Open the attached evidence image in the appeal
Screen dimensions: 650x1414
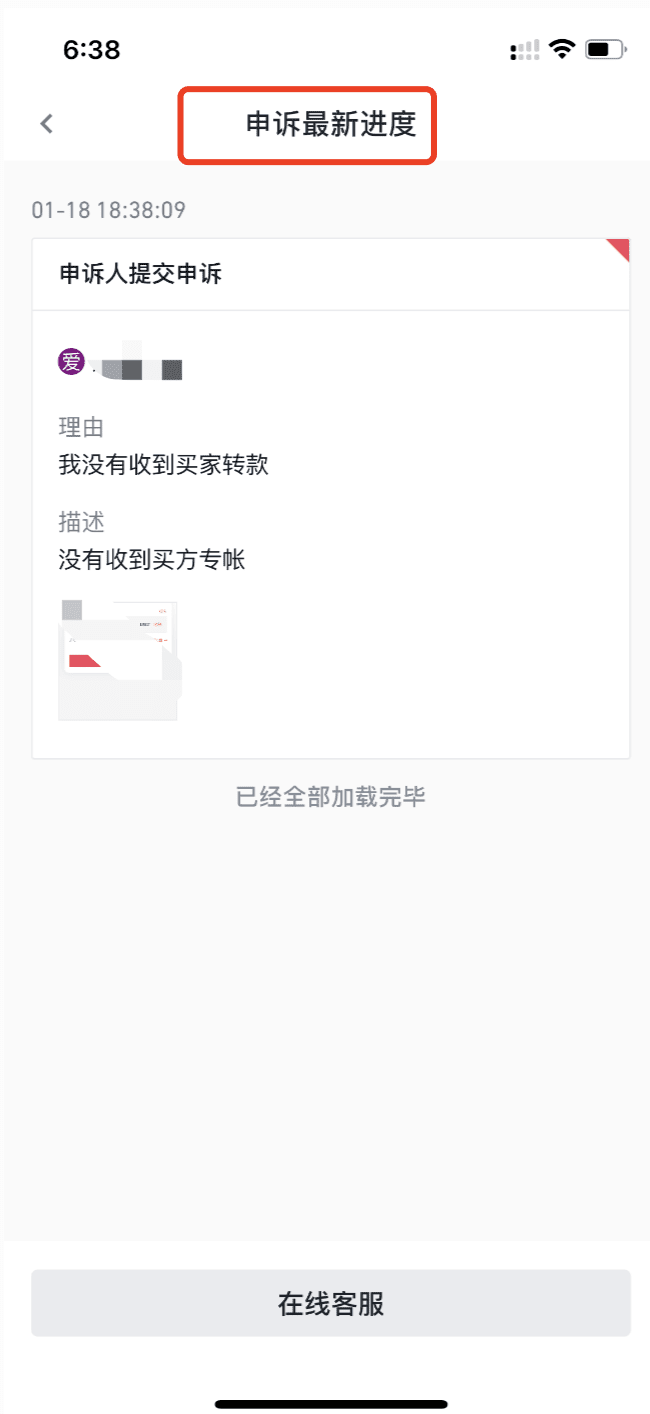(x=118, y=660)
